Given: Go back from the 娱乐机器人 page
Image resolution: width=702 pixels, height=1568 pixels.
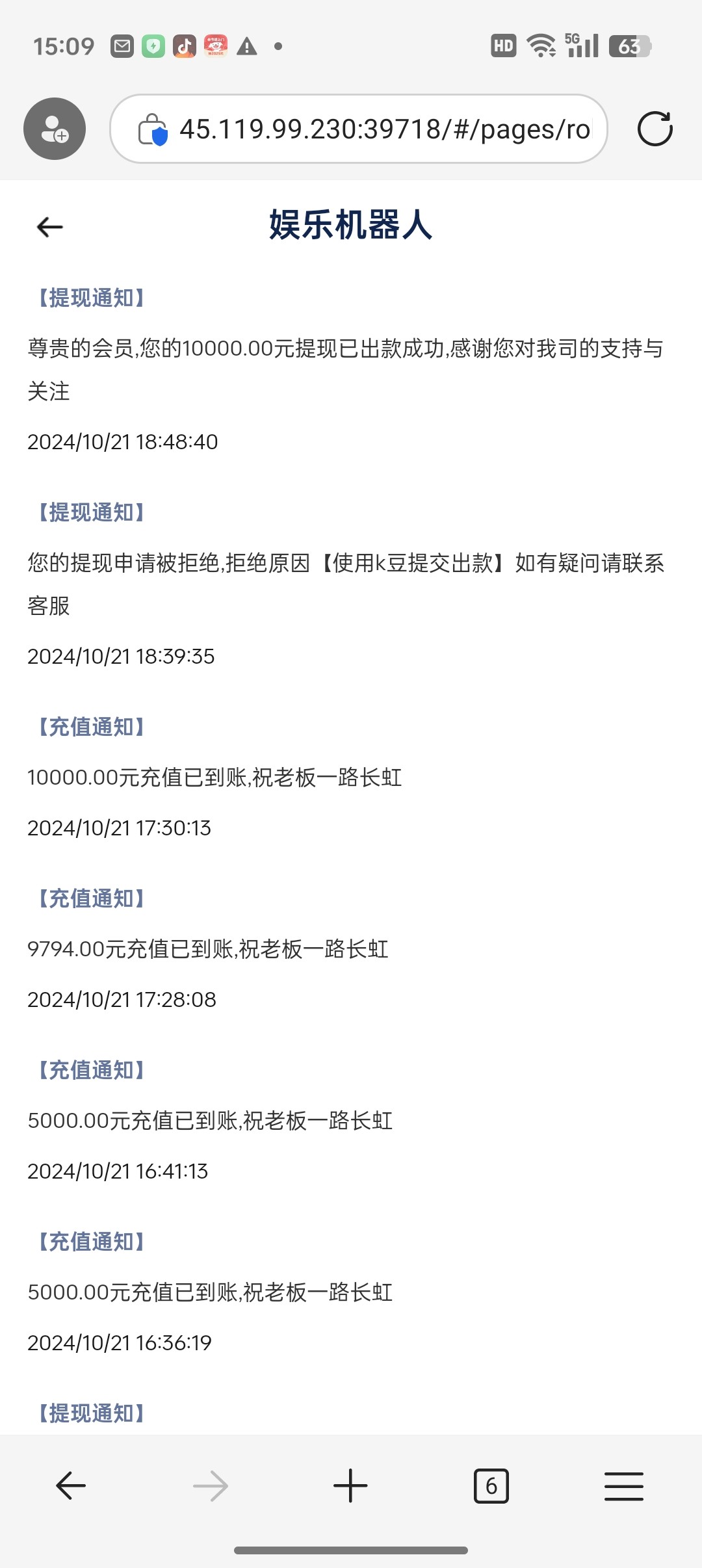Looking at the screenshot, I should point(49,227).
